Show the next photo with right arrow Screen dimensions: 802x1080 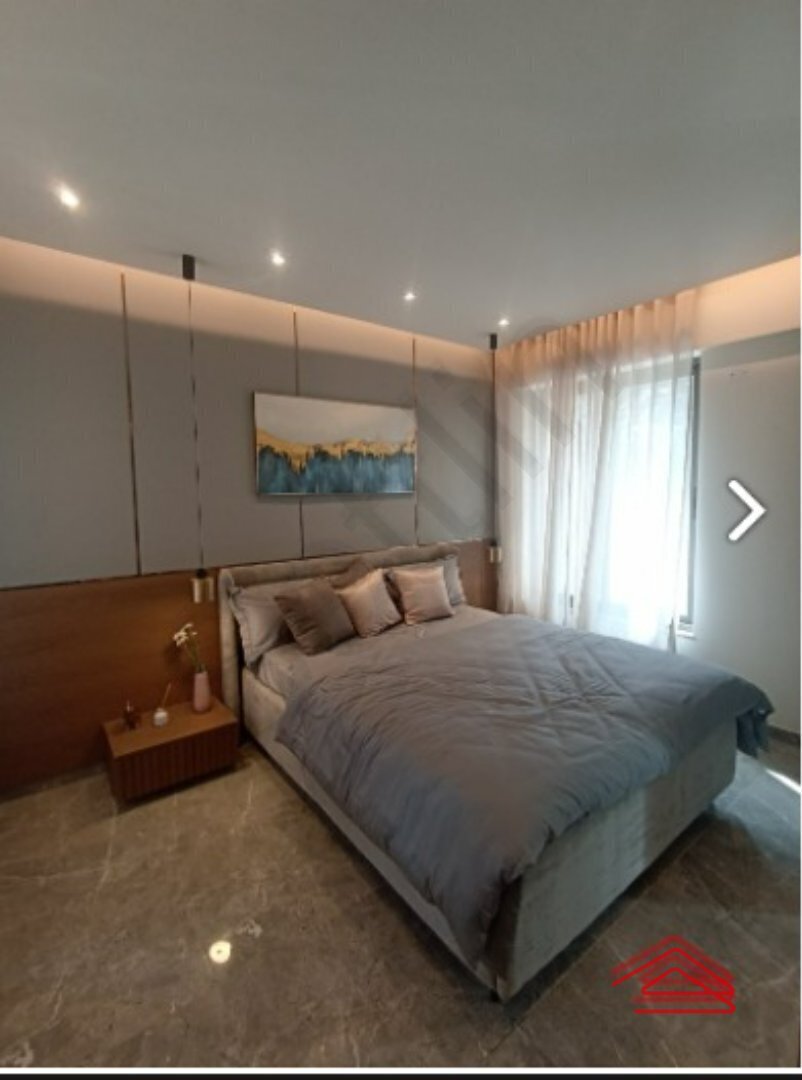pyautogui.click(x=746, y=510)
